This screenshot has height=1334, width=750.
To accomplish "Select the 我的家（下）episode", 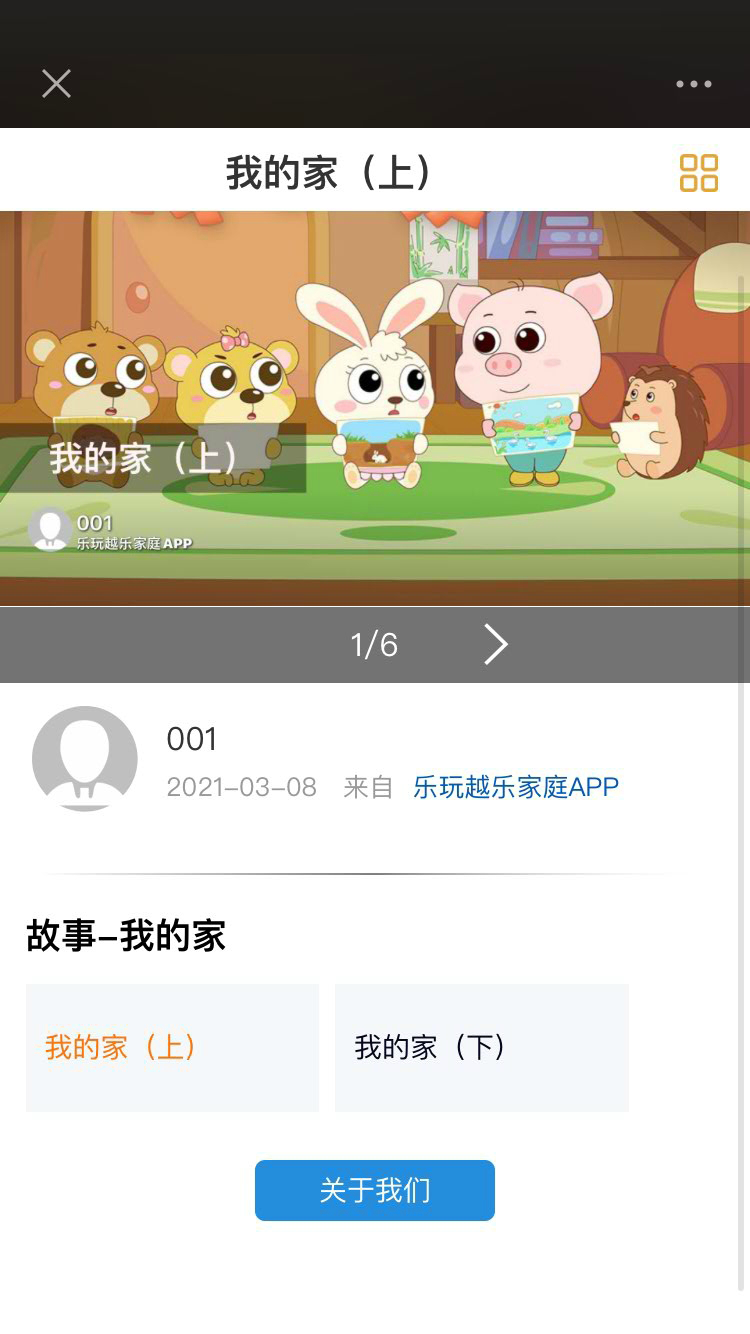I will [481, 1048].
